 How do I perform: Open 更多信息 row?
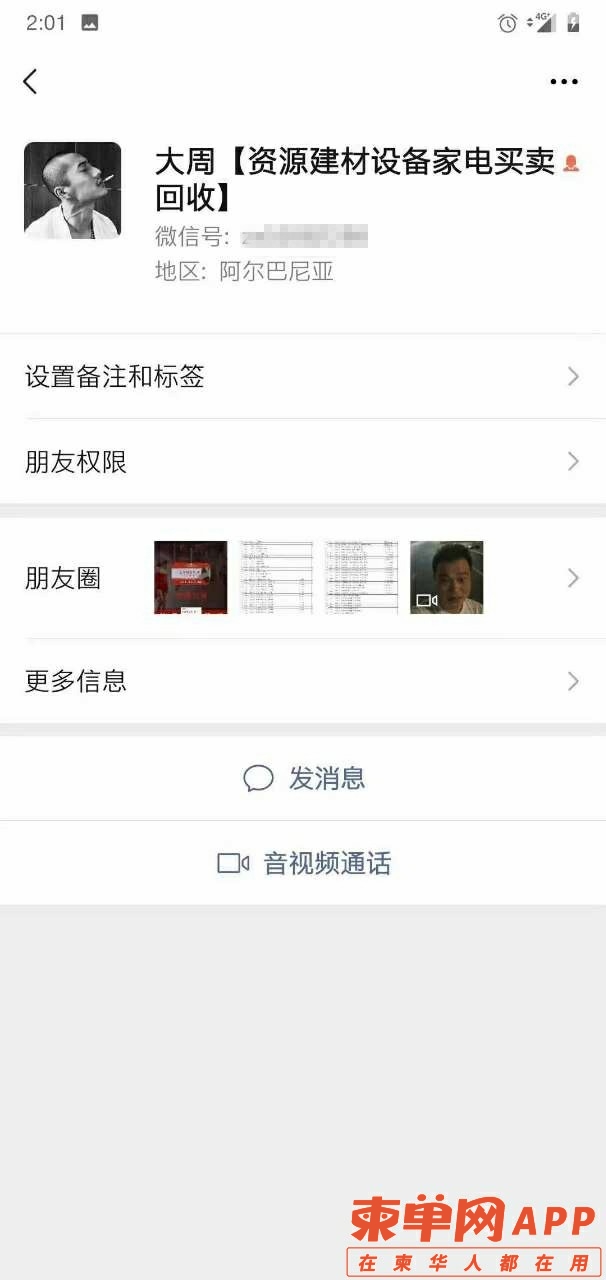302,682
